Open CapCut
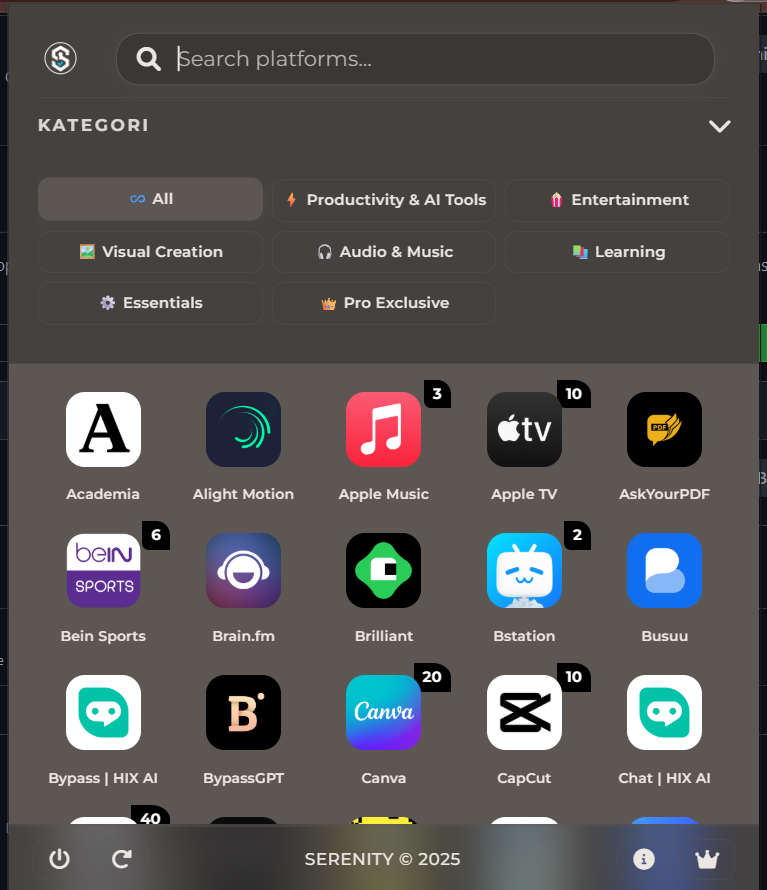The width and height of the screenshot is (767, 890). (524, 713)
